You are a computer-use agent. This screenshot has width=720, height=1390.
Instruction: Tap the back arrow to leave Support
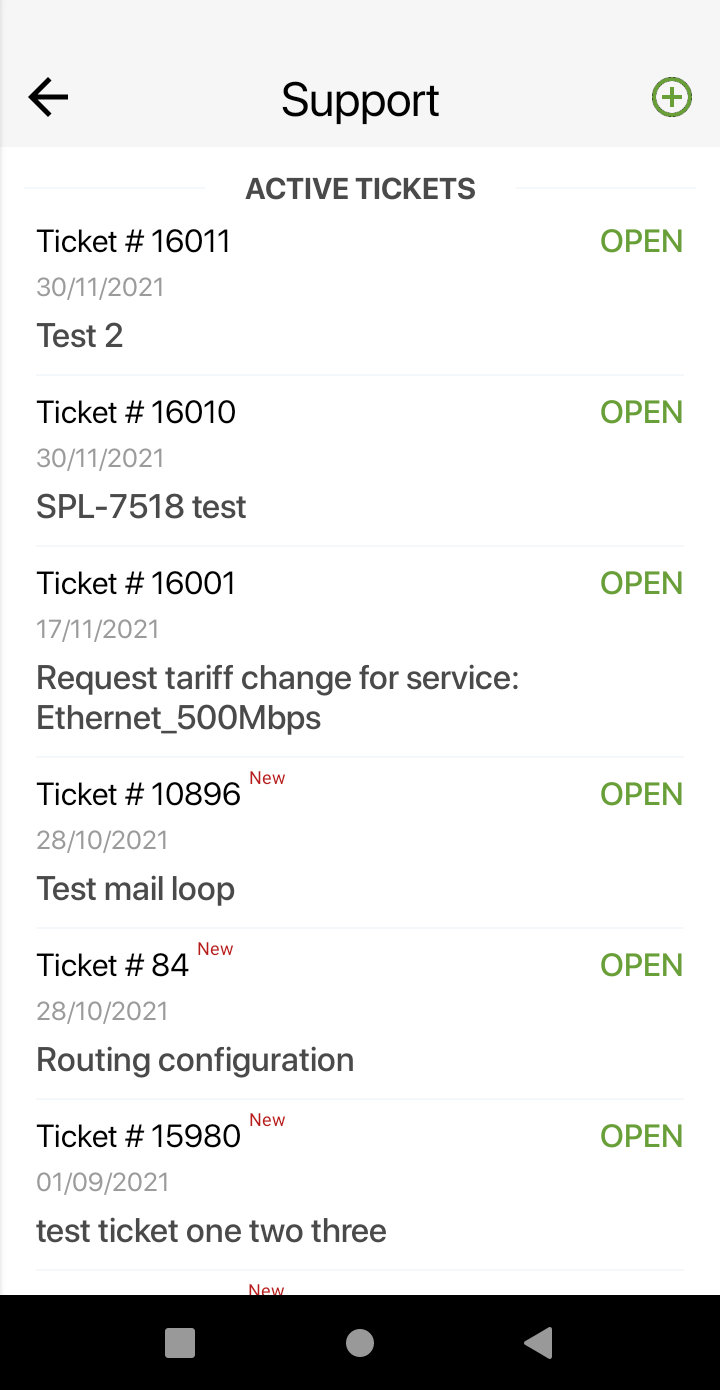click(47, 97)
